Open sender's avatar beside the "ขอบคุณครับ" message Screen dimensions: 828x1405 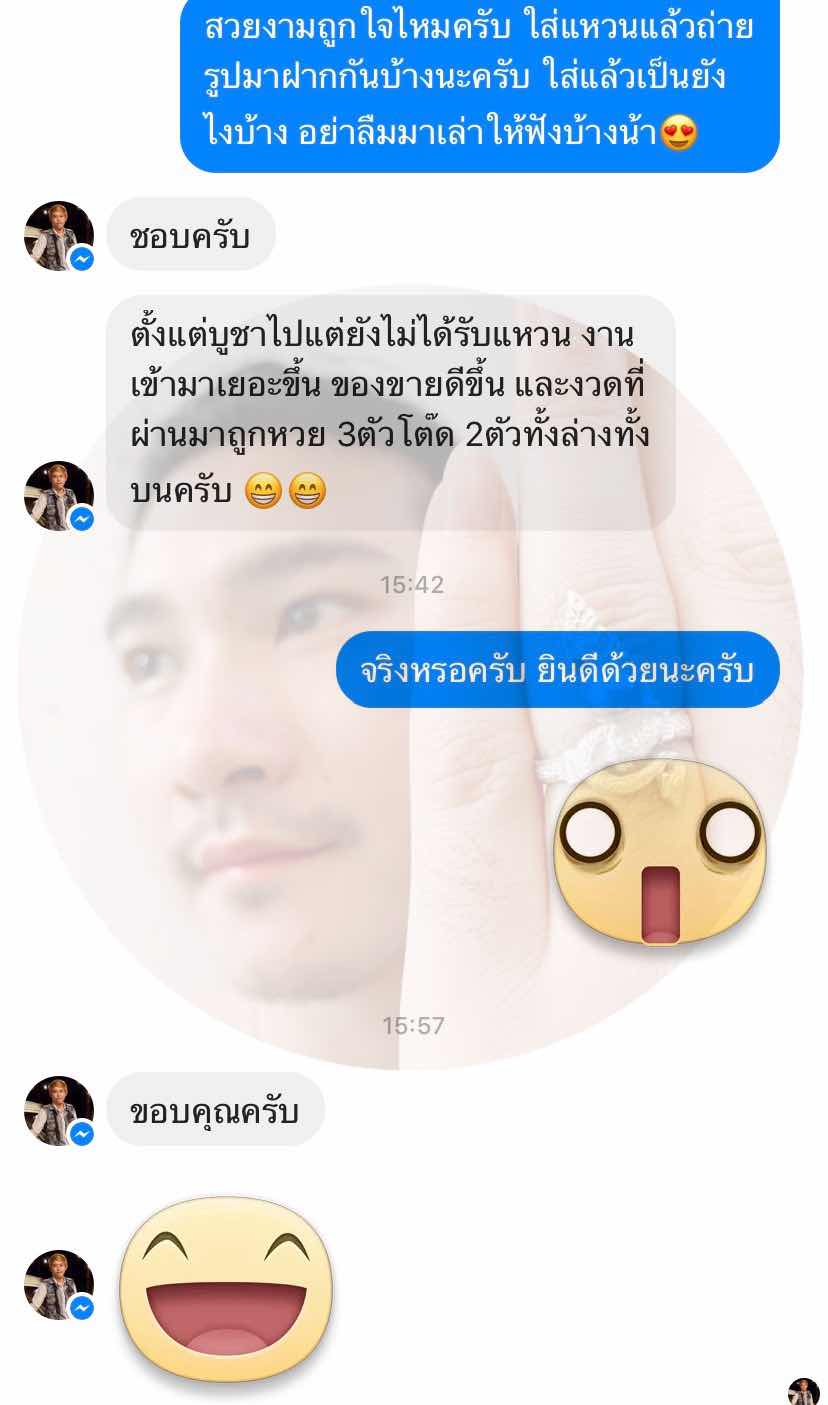[x=58, y=1110]
